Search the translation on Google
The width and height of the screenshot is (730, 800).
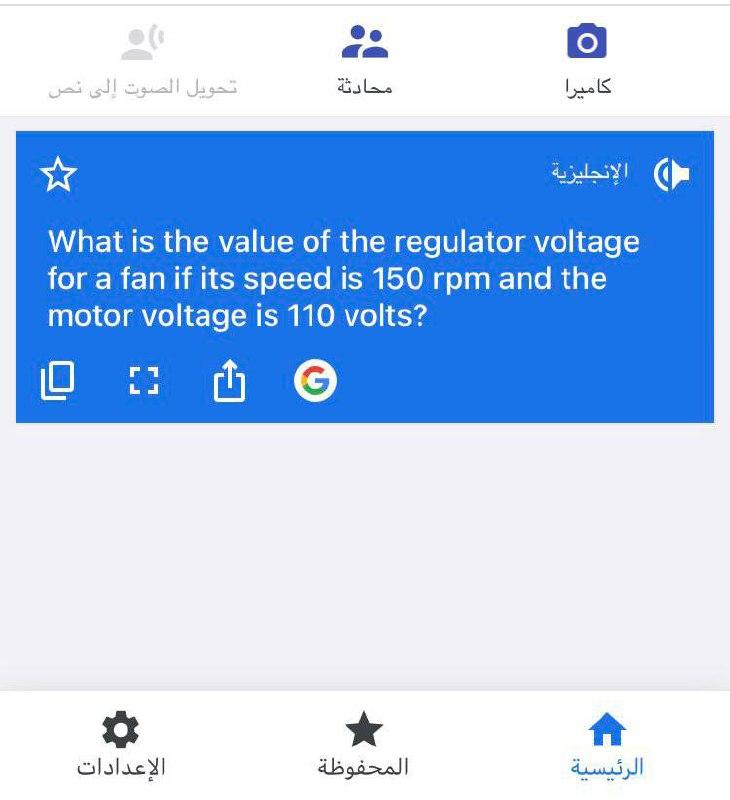[x=315, y=380]
